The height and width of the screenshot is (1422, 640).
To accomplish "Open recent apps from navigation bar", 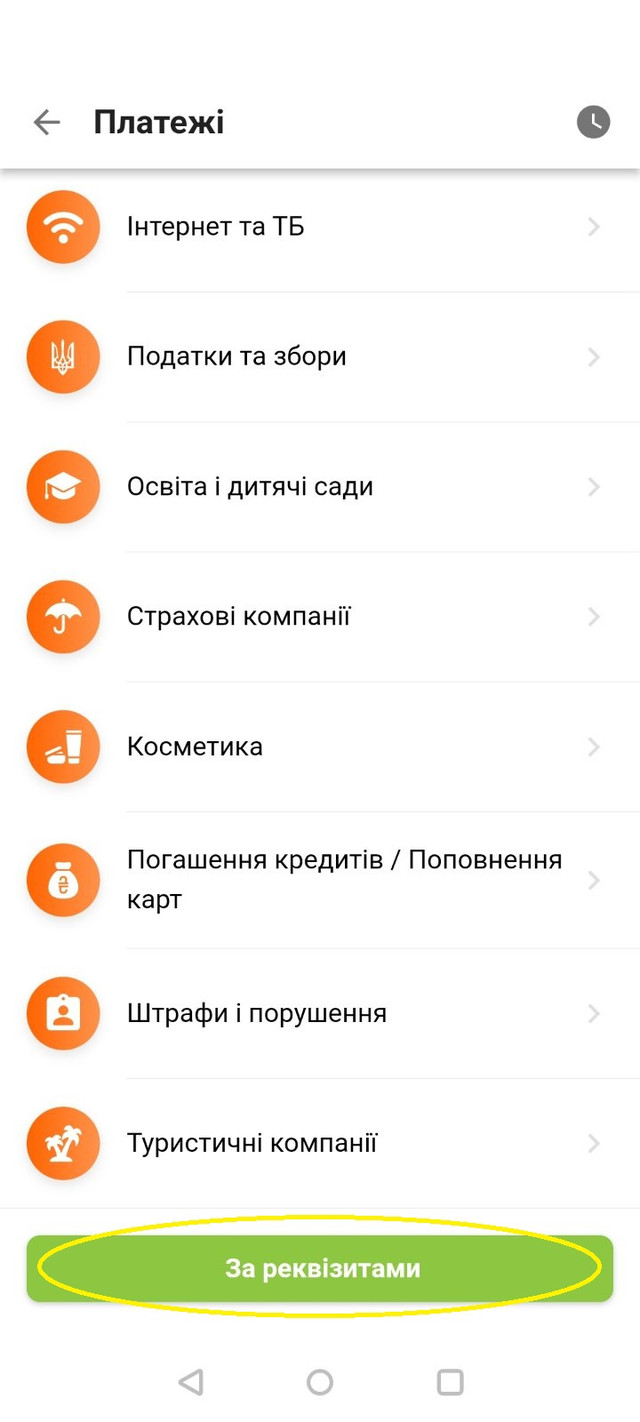I will tap(450, 1382).
